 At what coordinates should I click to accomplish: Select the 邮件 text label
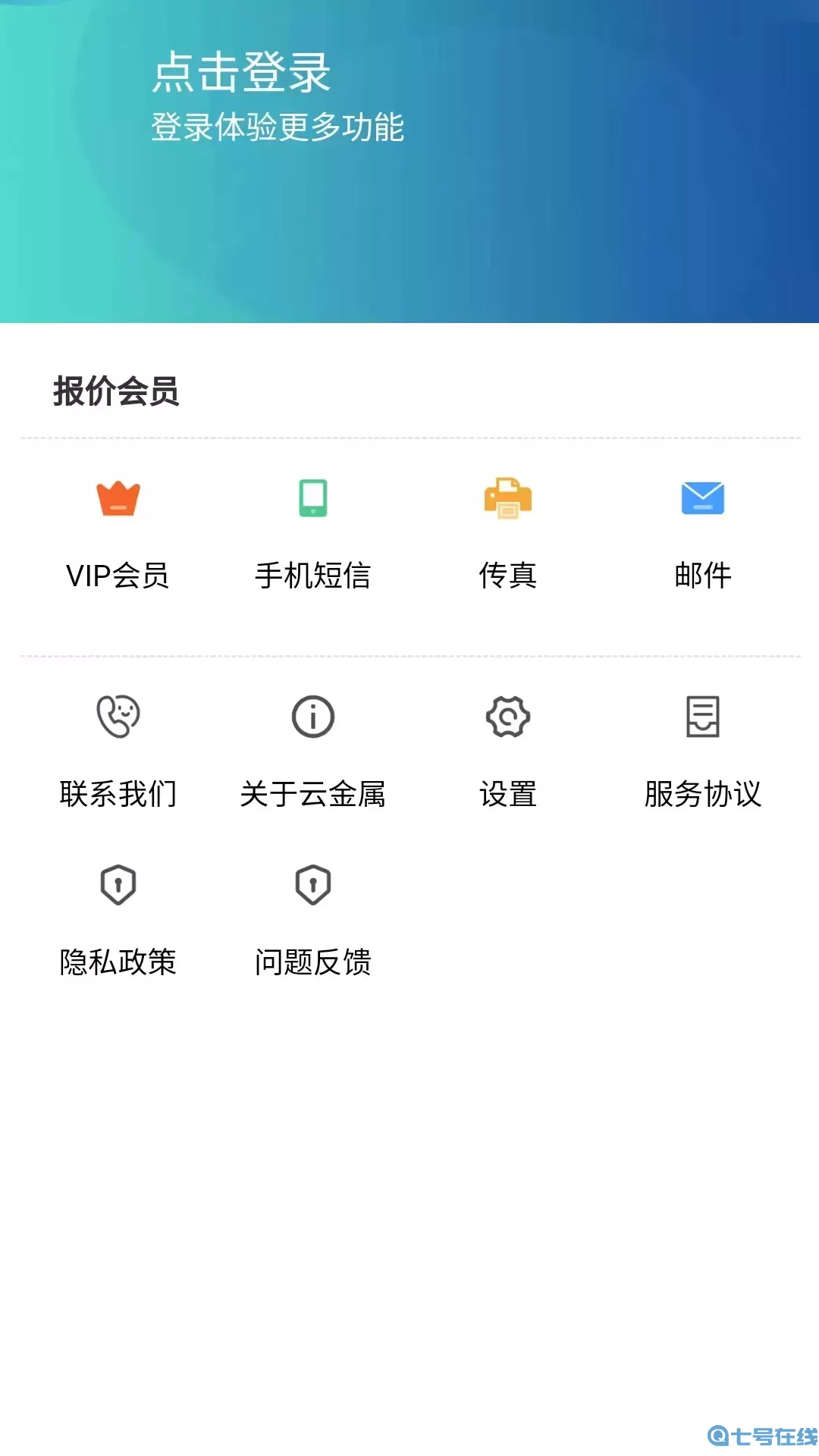[x=704, y=575]
